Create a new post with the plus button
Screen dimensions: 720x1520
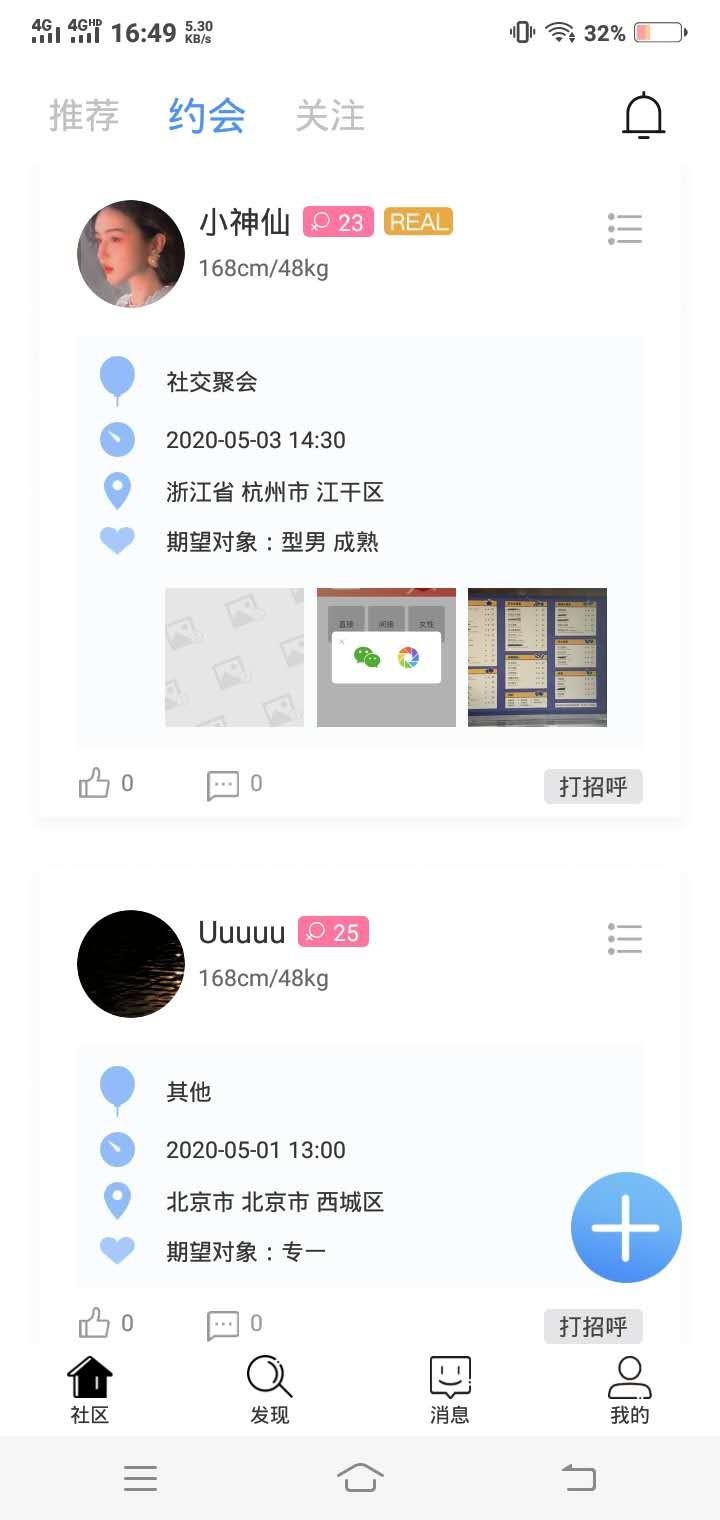tap(626, 1227)
